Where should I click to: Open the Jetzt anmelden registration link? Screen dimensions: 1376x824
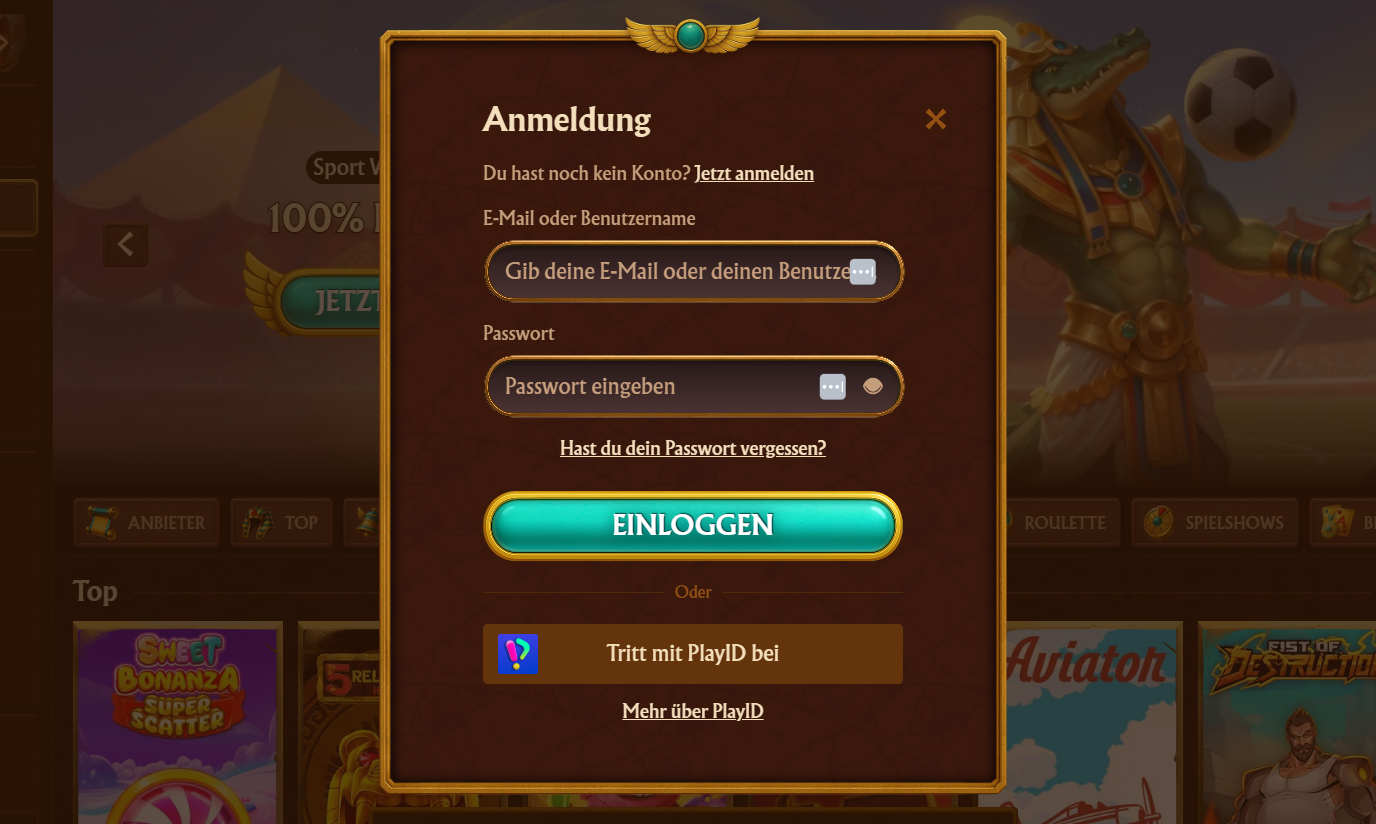[x=754, y=173]
